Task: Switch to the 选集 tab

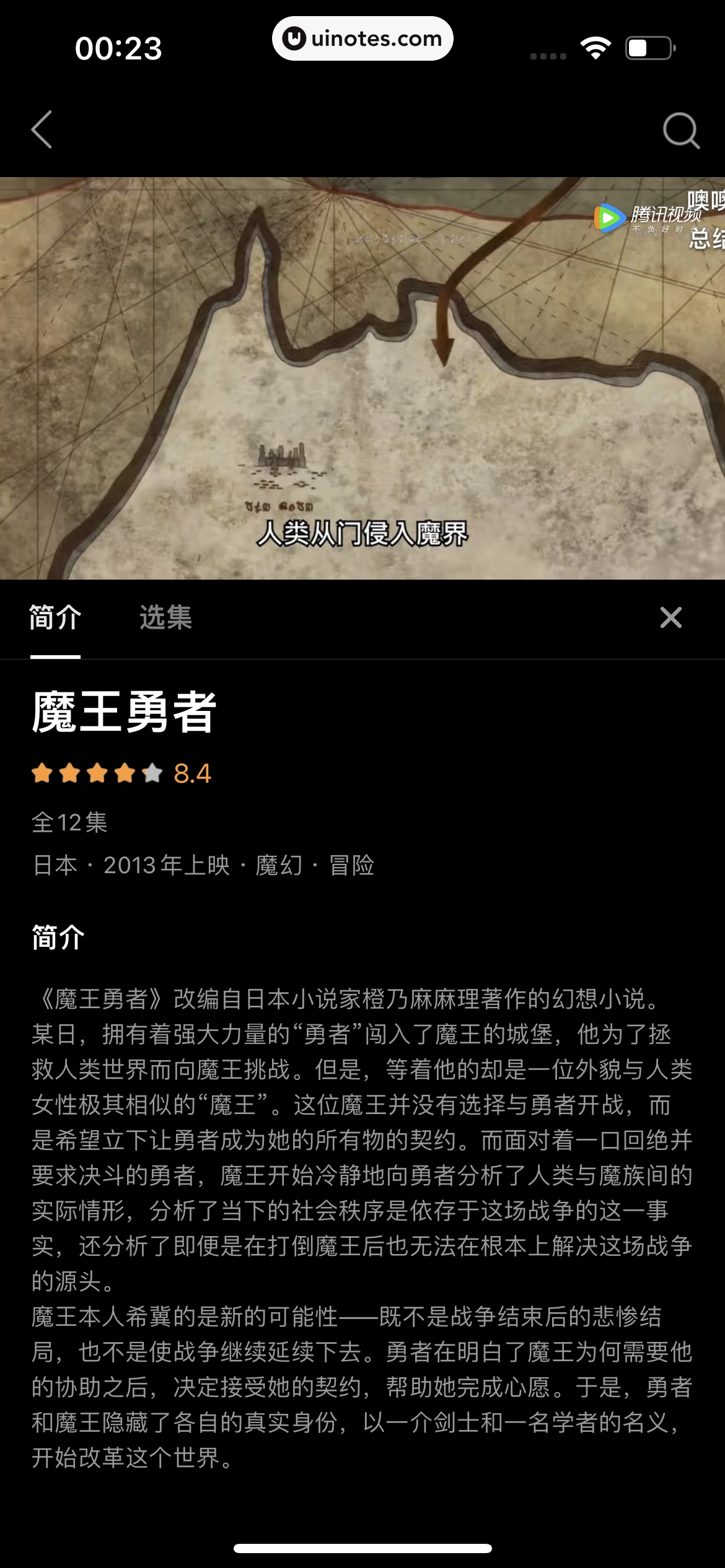Action: point(165,618)
